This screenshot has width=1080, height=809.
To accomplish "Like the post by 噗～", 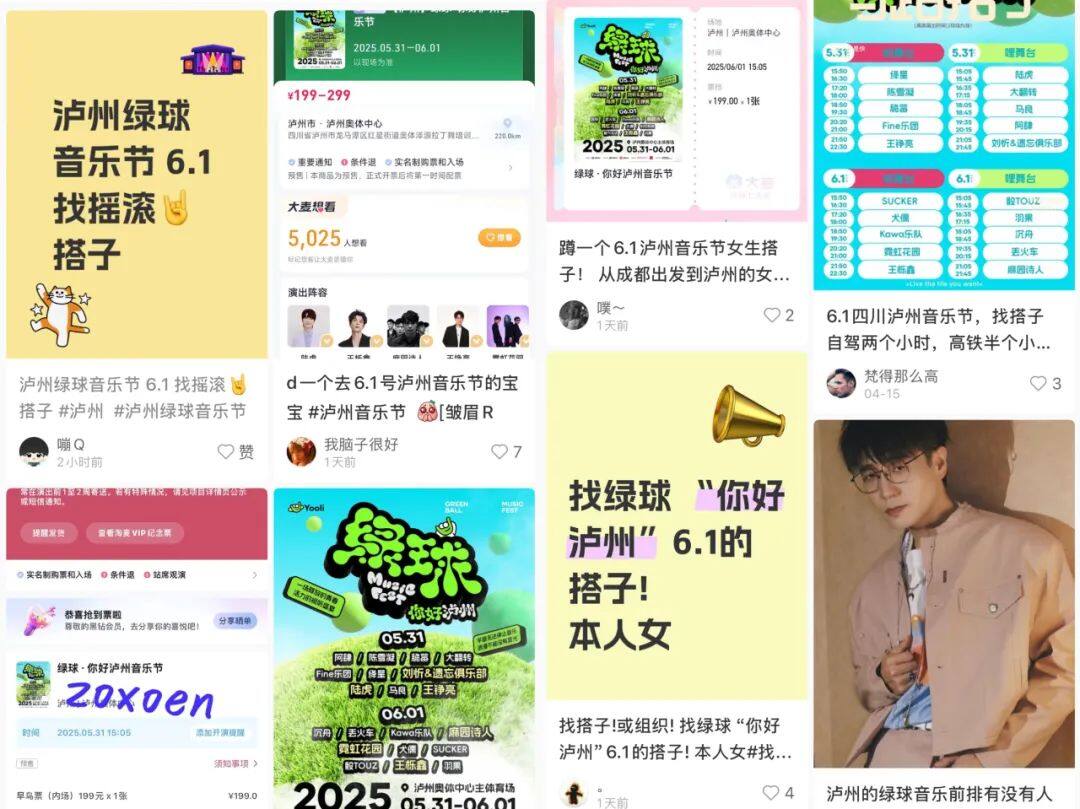I will [x=772, y=315].
